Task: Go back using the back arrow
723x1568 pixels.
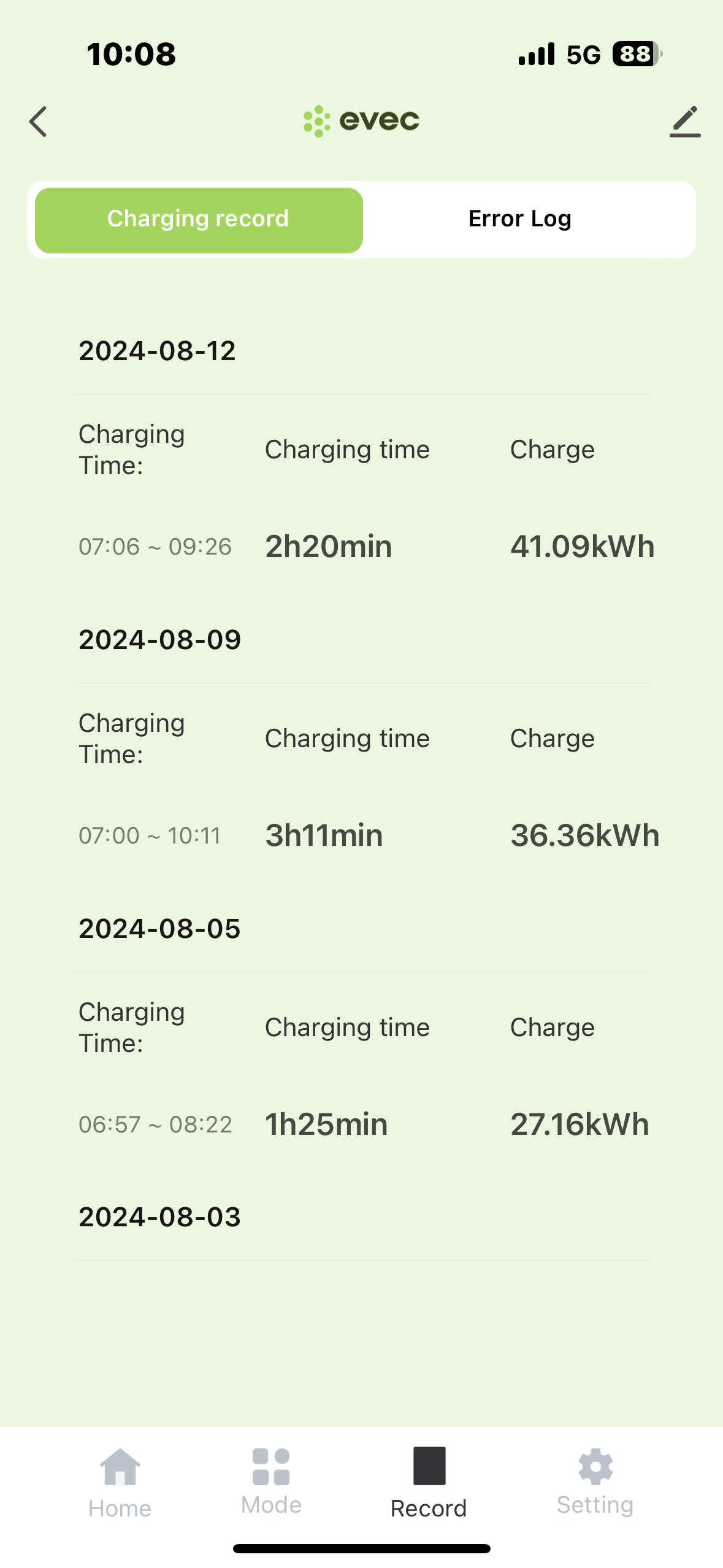Action: tap(38, 121)
